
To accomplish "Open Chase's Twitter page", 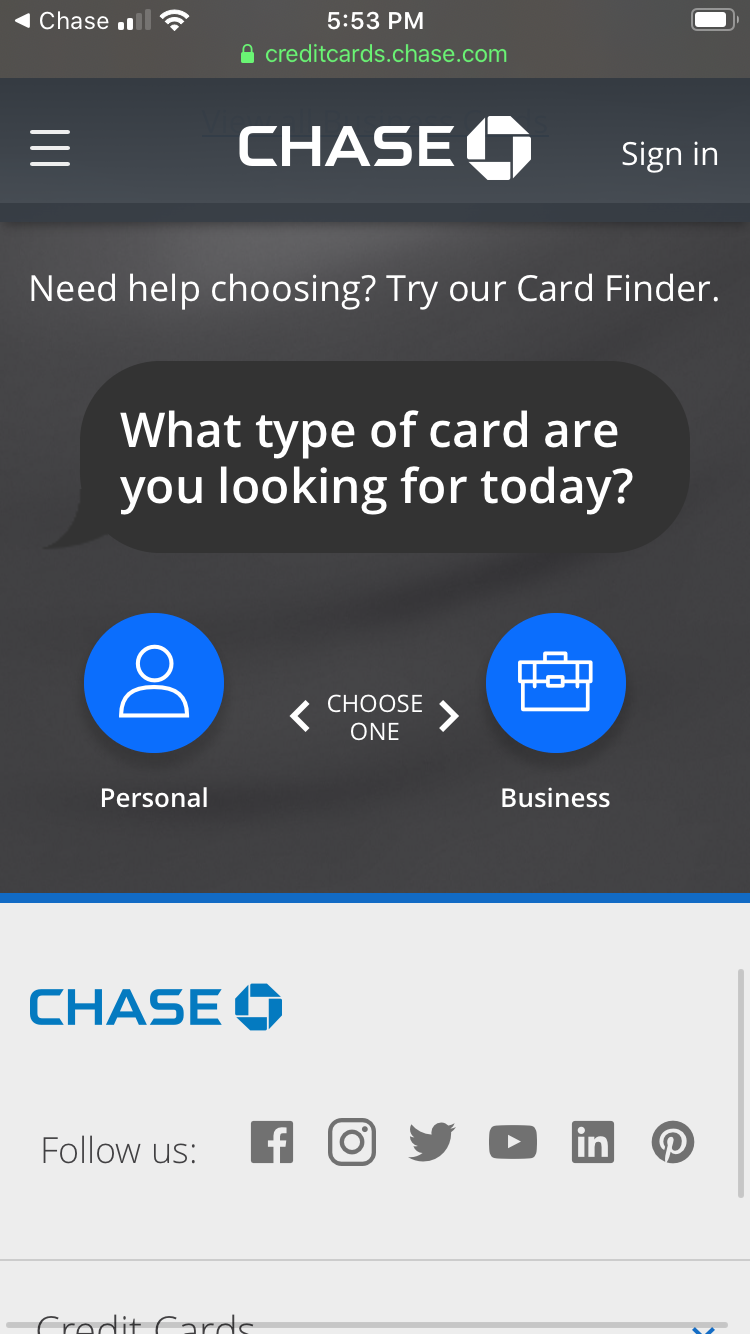I will point(432,1142).
